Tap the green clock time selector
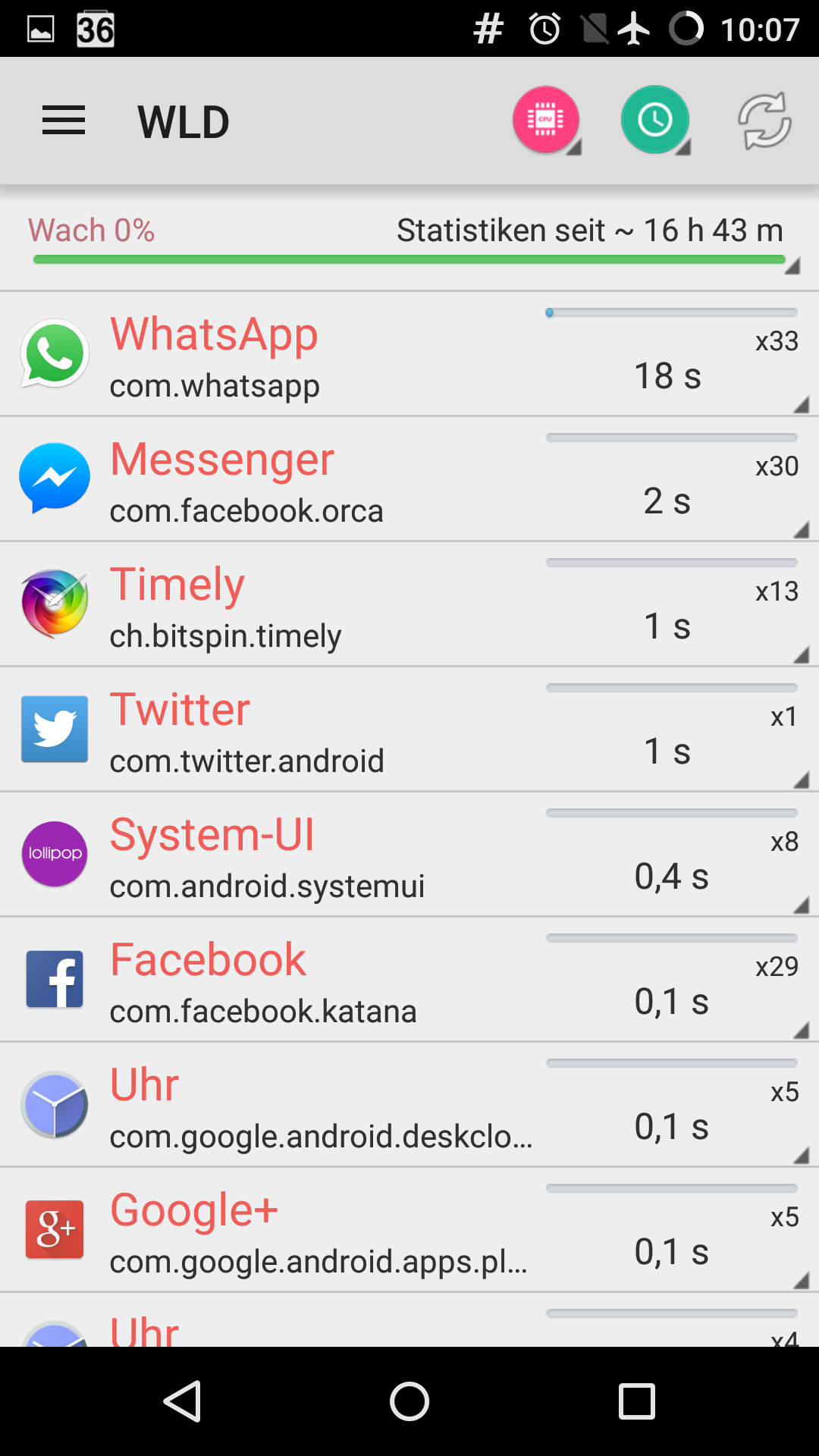The height and width of the screenshot is (1456, 819). pos(654,120)
